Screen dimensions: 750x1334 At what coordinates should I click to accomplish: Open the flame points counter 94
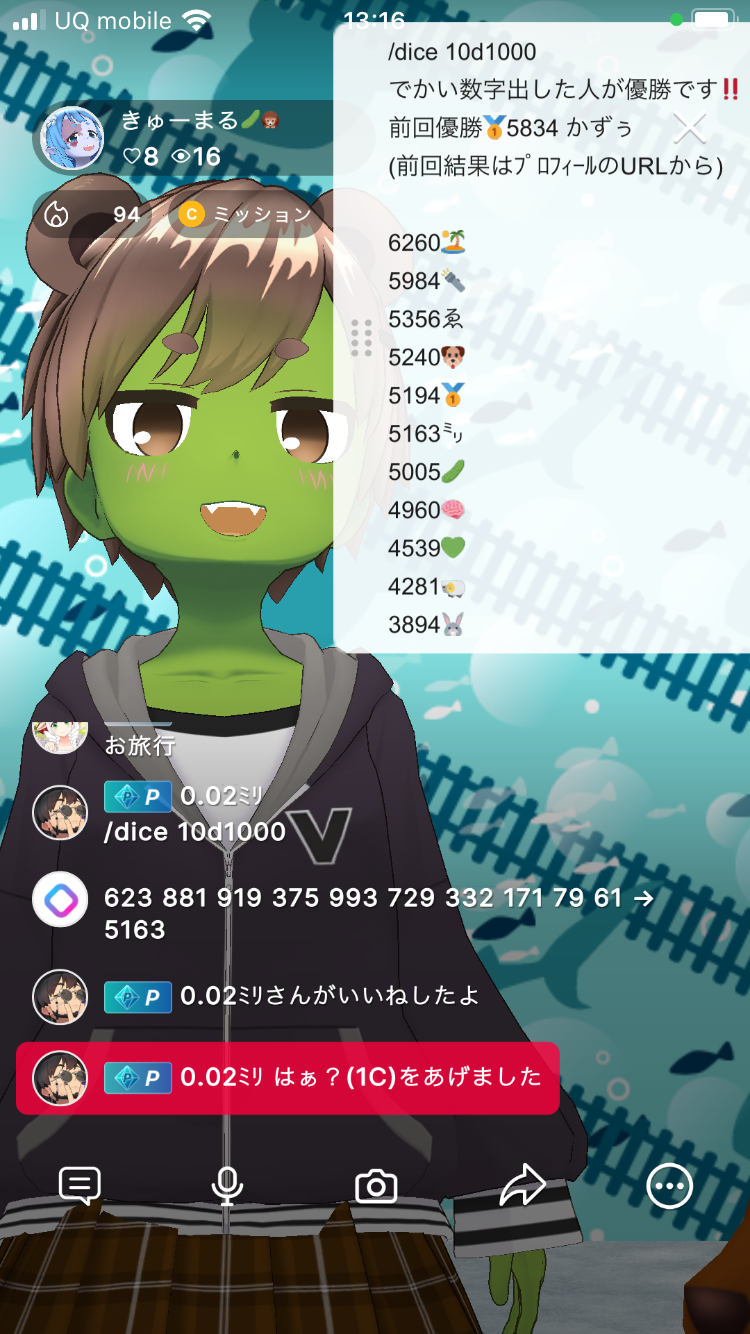[92, 214]
